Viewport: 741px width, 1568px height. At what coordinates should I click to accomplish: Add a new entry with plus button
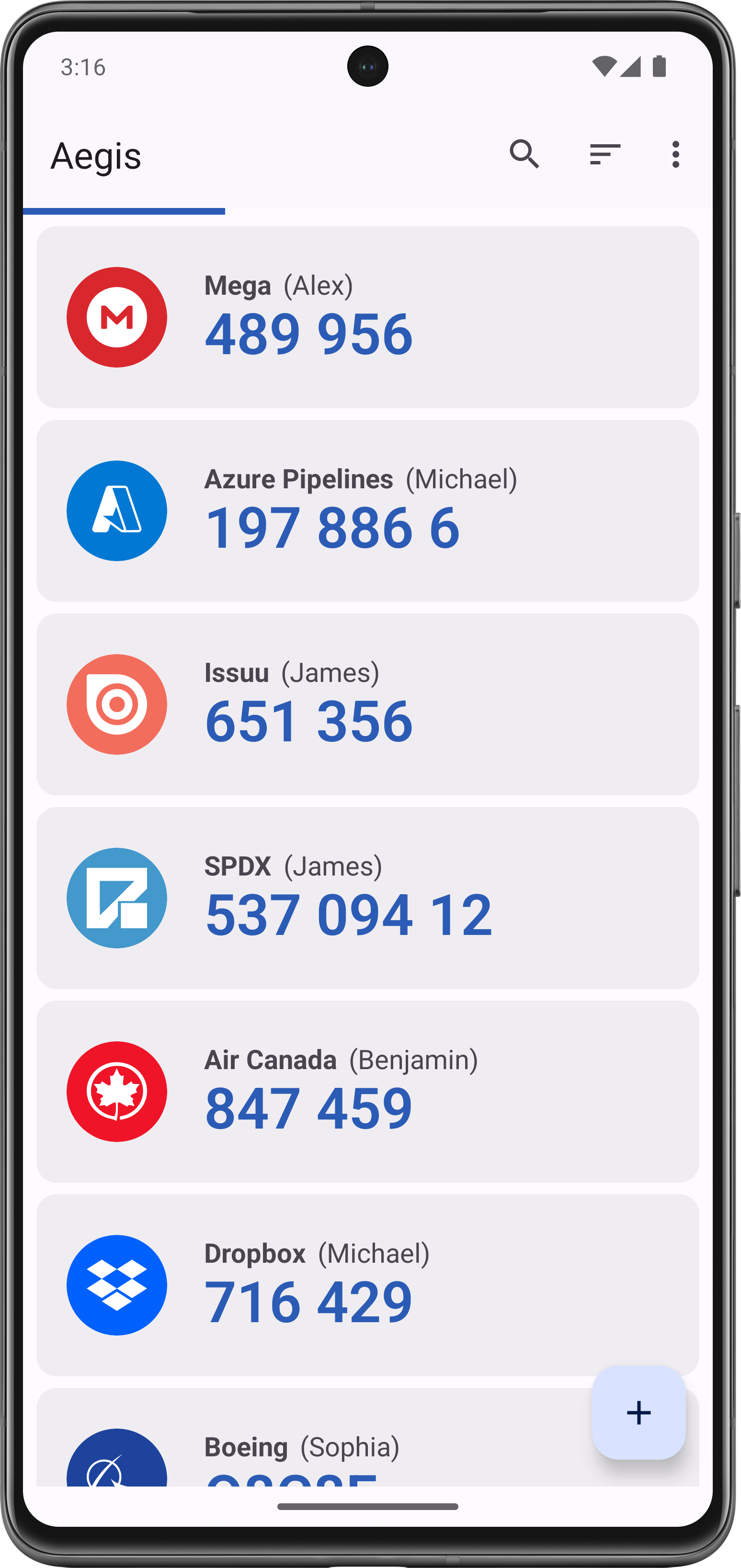[x=638, y=1412]
